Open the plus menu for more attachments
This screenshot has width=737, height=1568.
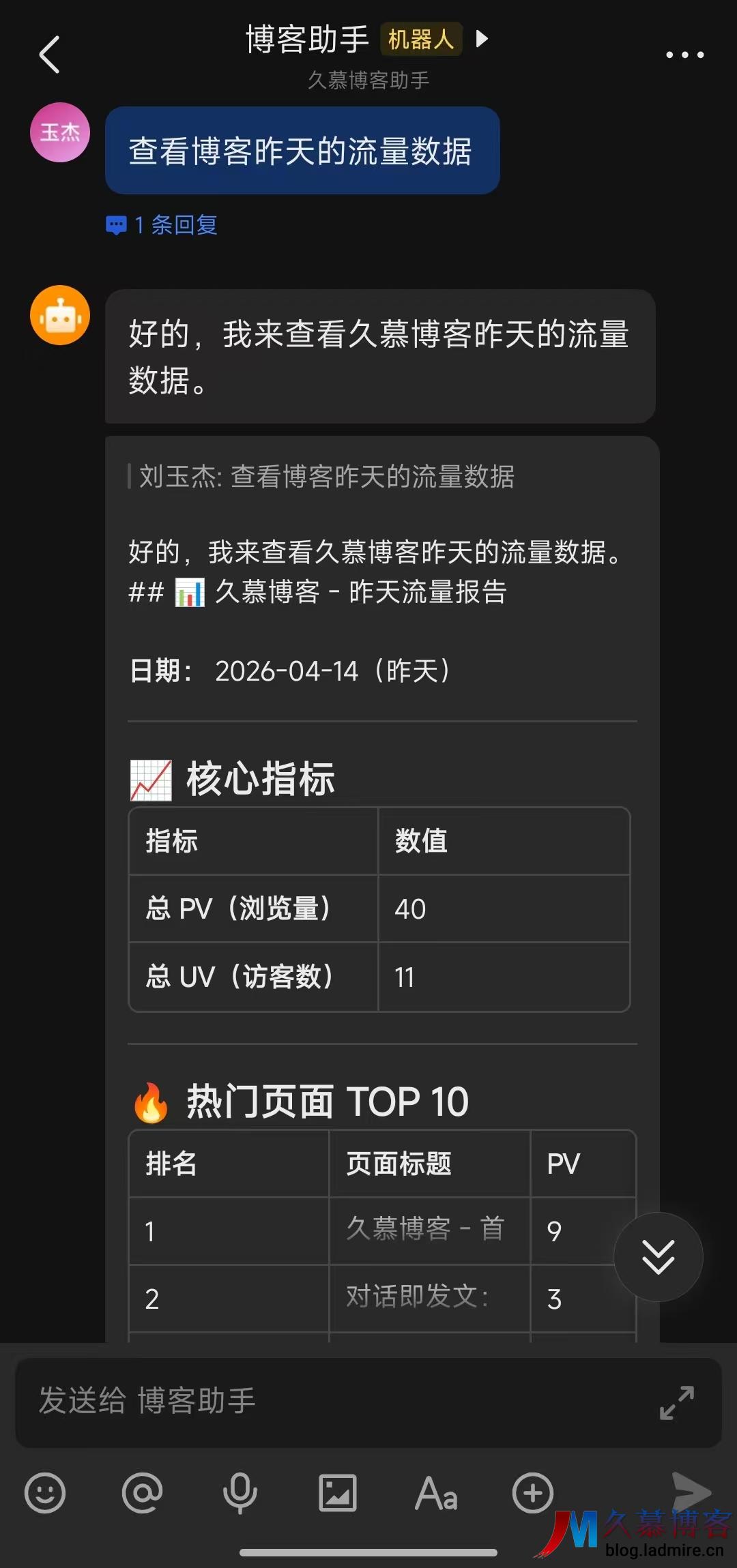pos(533,1493)
